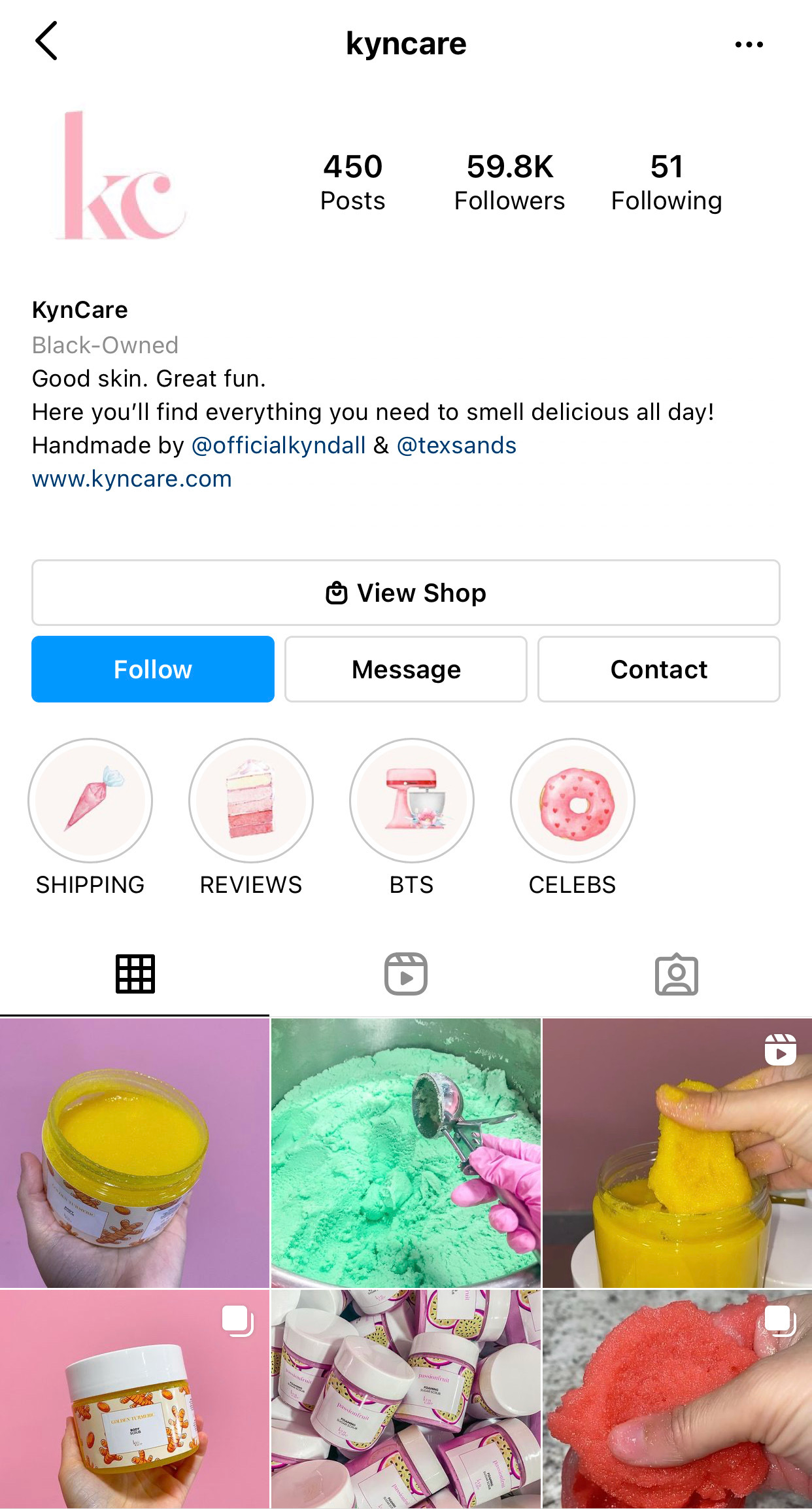Viewport: 812px width, 1509px height.
Task: Open the @officialkyndall profile link
Action: click(x=278, y=445)
